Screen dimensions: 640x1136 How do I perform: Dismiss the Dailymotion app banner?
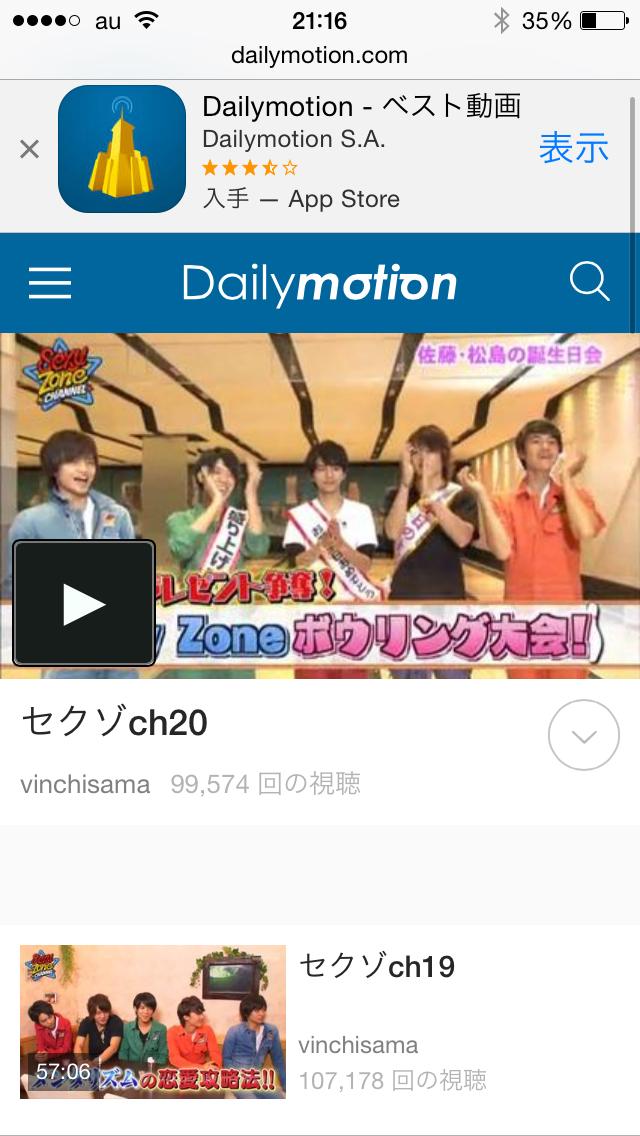click(30, 150)
